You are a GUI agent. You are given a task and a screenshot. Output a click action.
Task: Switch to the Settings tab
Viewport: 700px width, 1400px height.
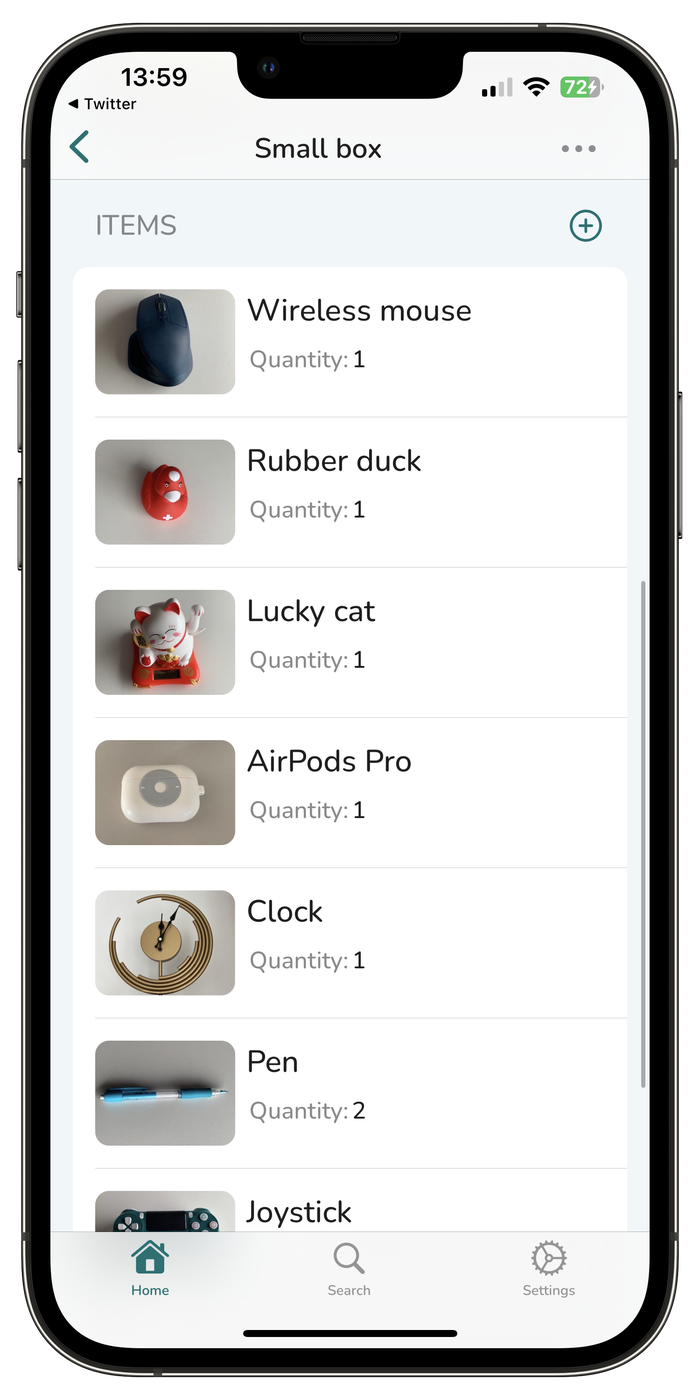(548, 1268)
